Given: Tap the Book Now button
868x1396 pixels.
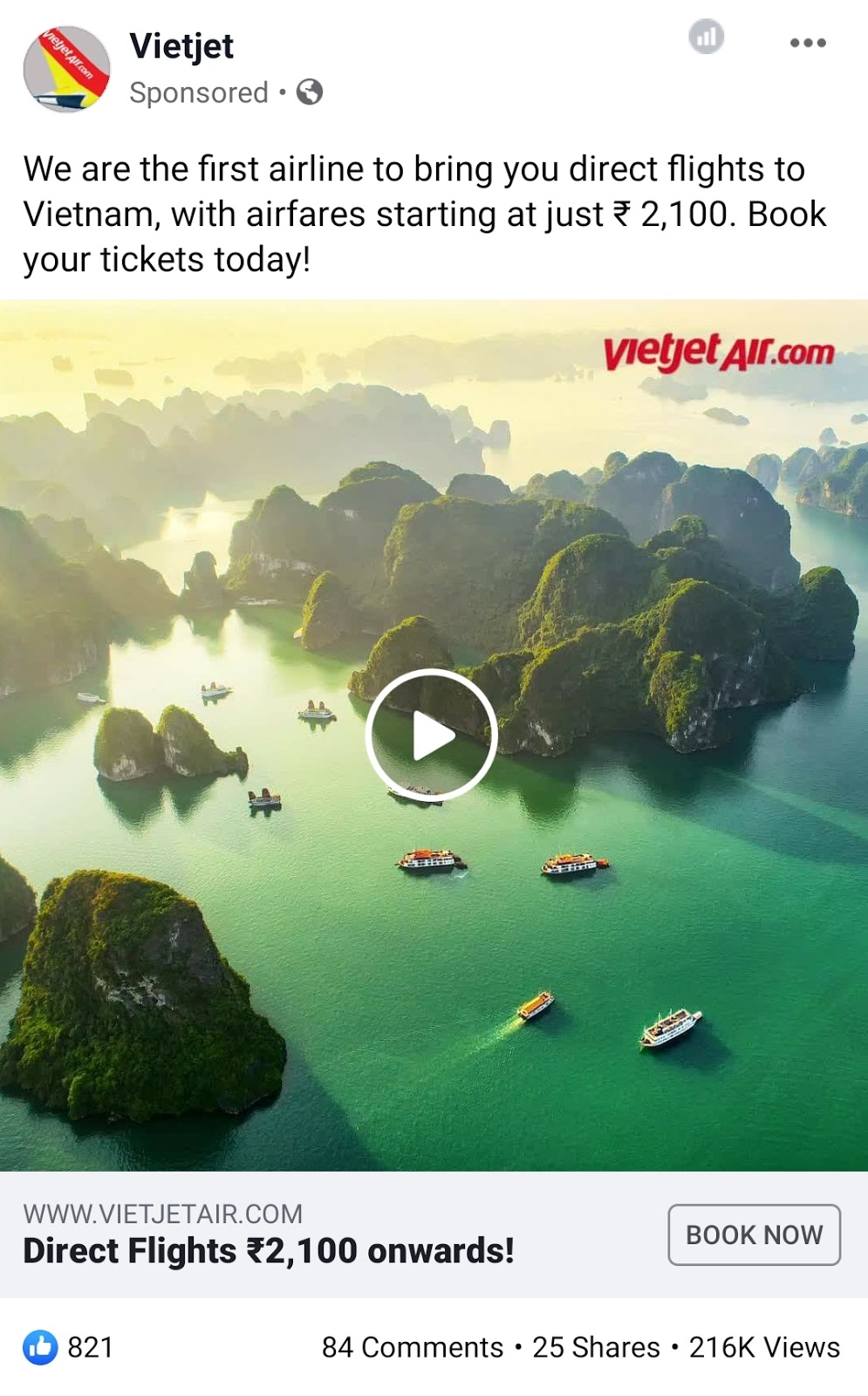Looking at the screenshot, I should (754, 1235).
